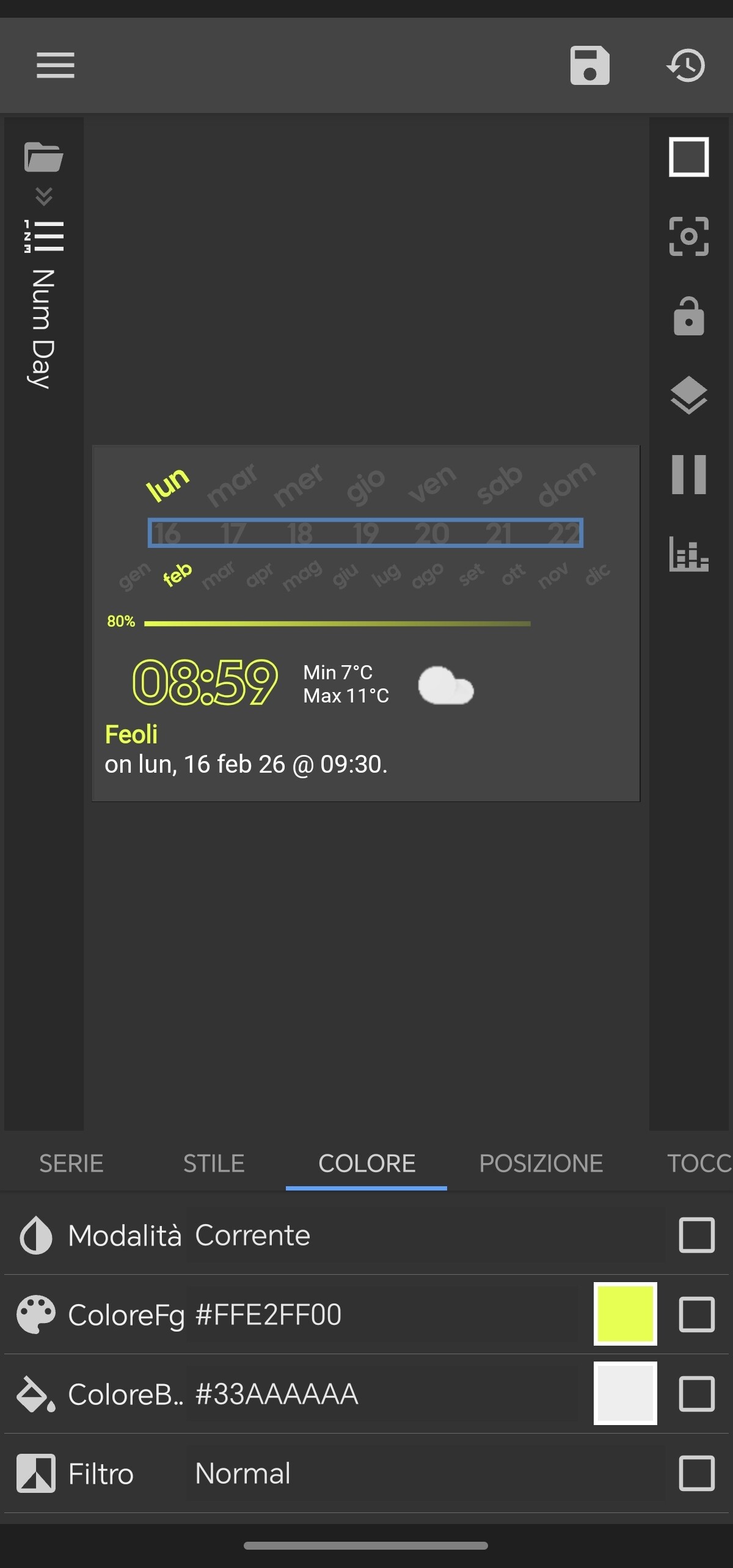Toggle the lock icon
This screenshot has height=1568, width=733.
[x=688, y=316]
